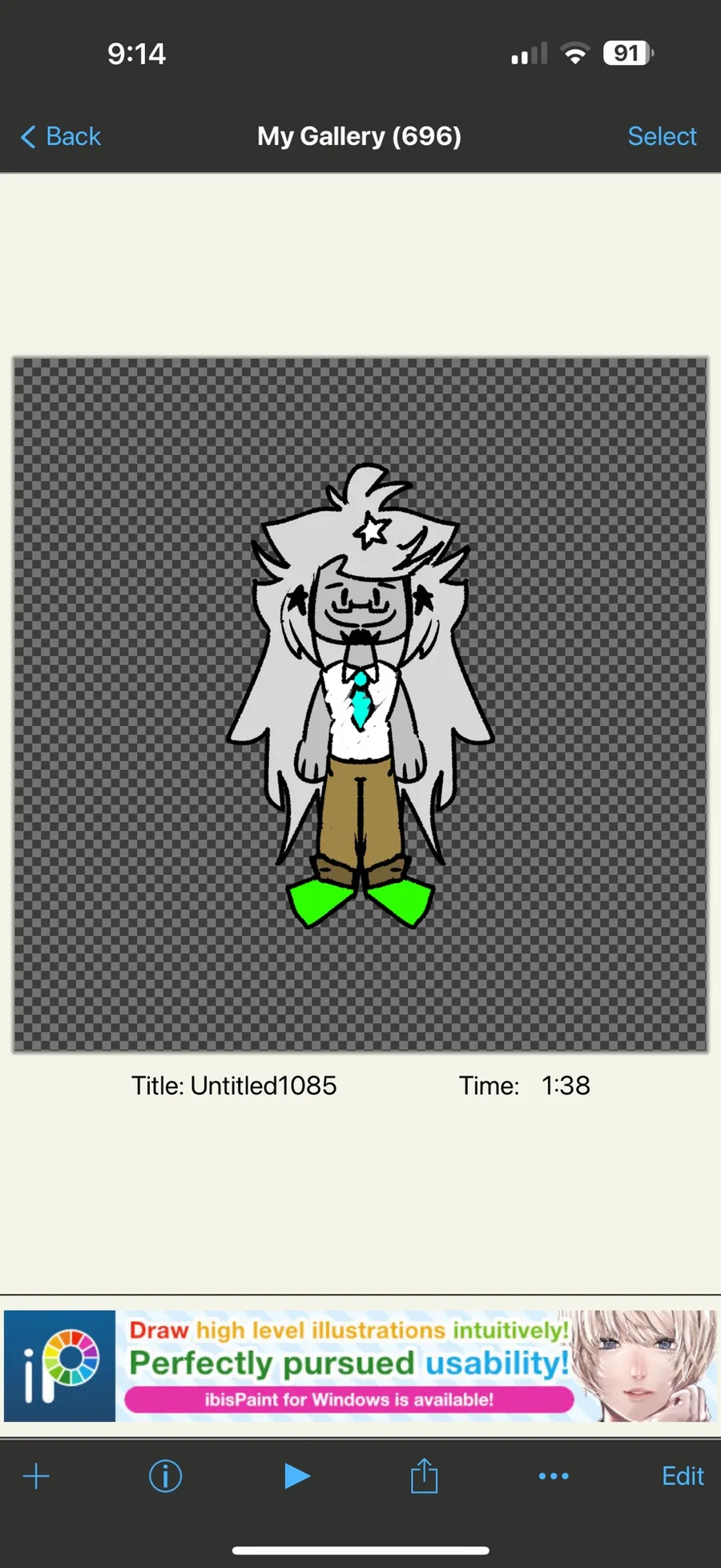Share the artwork
Screen dimensions: 721x1568
(x=424, y=1475)
